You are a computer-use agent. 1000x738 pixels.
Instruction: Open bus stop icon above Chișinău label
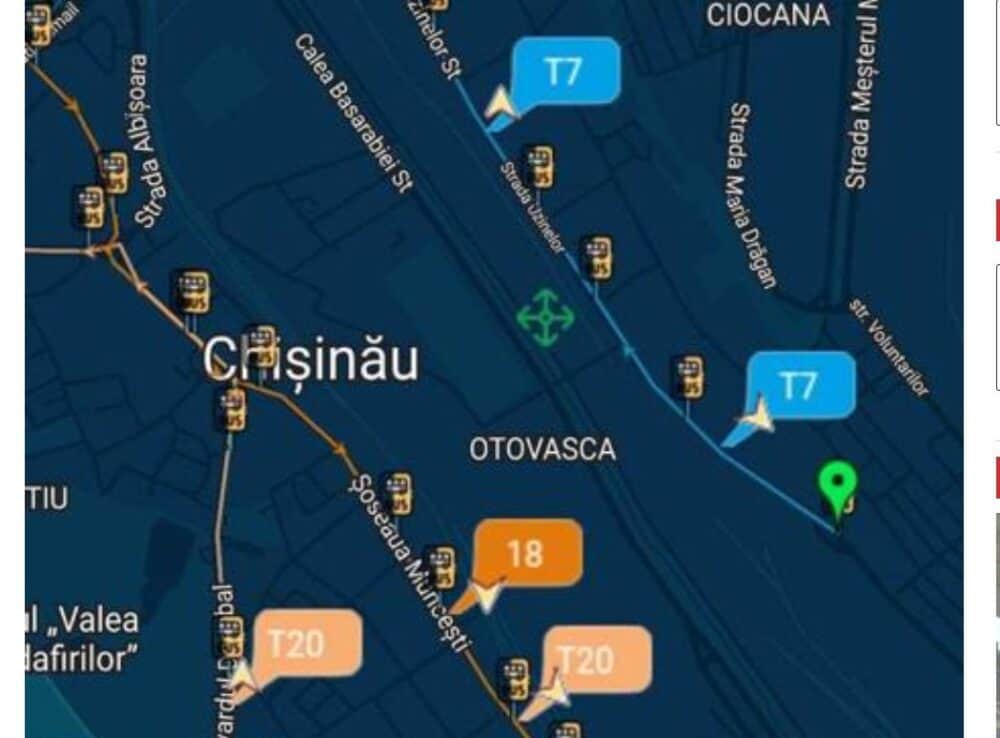pyautogui.click(x=192, y=292)
